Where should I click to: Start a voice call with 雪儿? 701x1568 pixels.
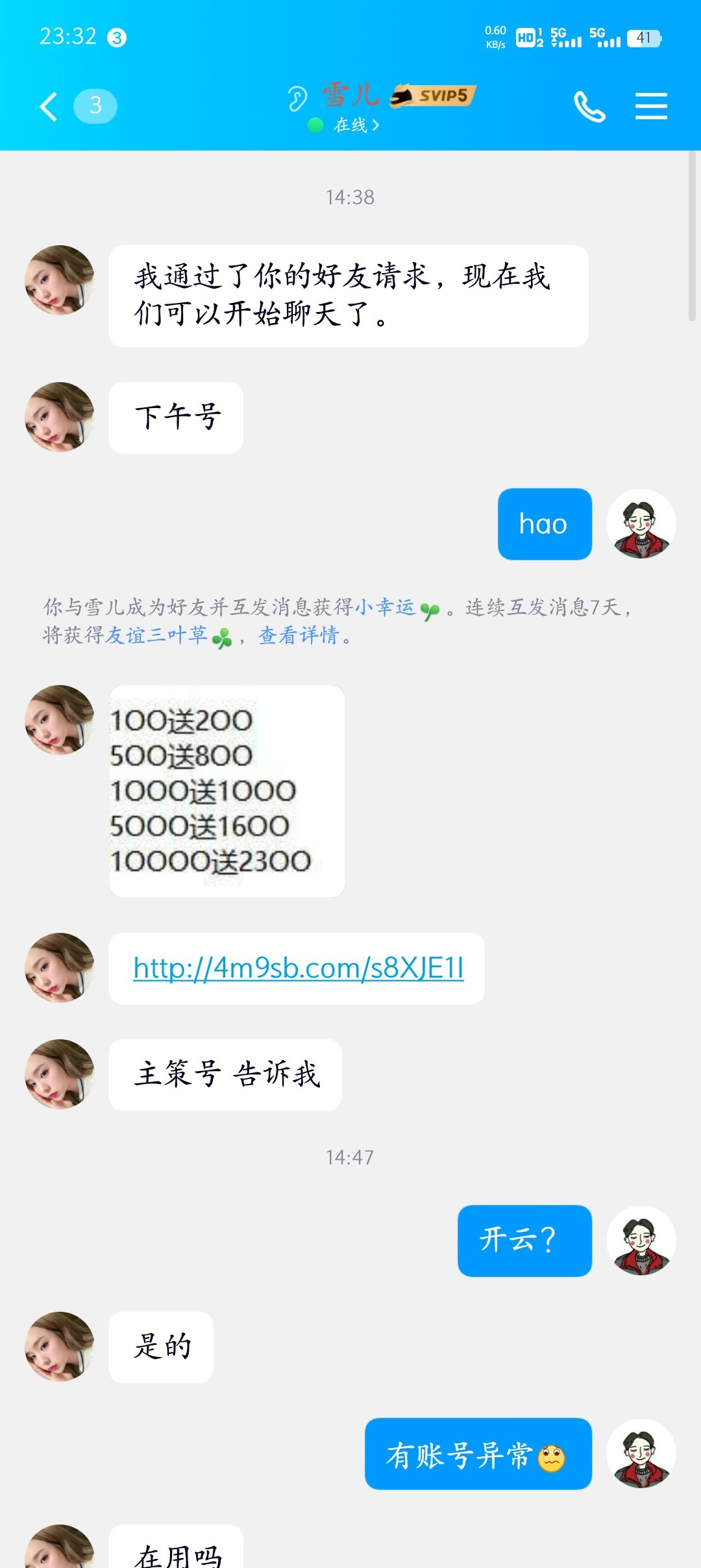(x=589, y=106)
